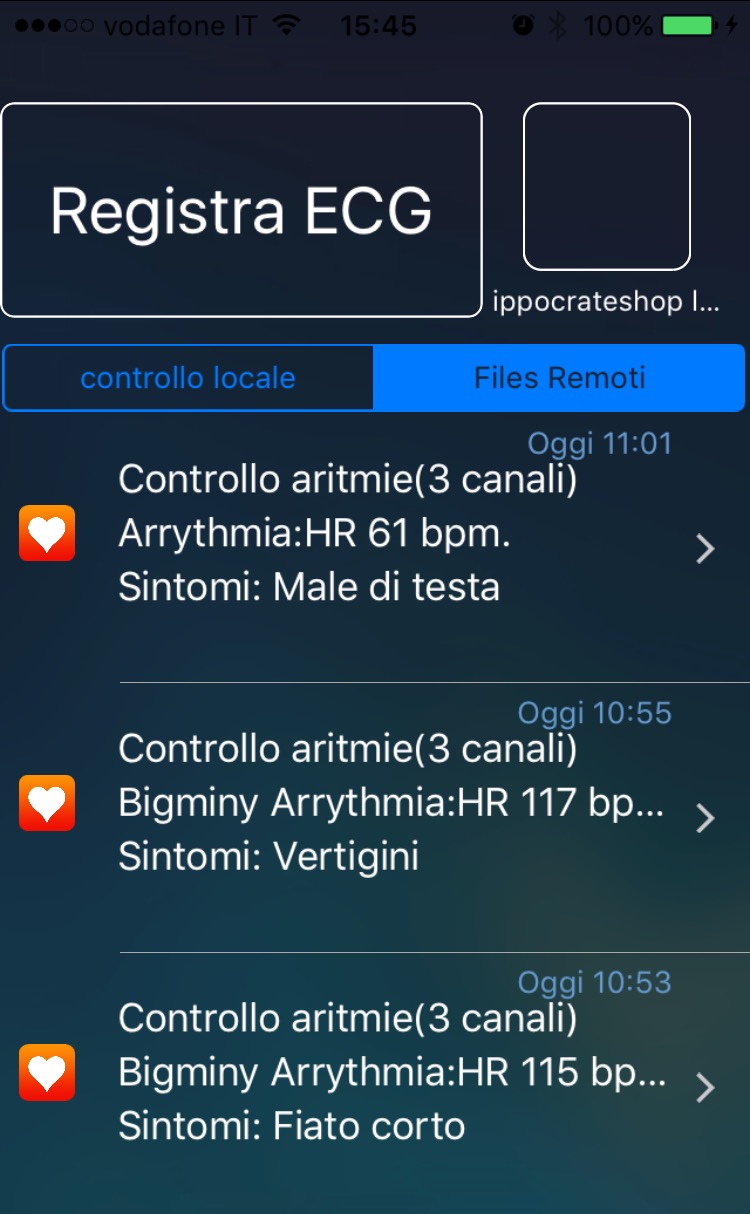Open the ippocrateshop device box
Image resolution: width=750 pixels, height=1214 pixels.
(x=607, y=187)
